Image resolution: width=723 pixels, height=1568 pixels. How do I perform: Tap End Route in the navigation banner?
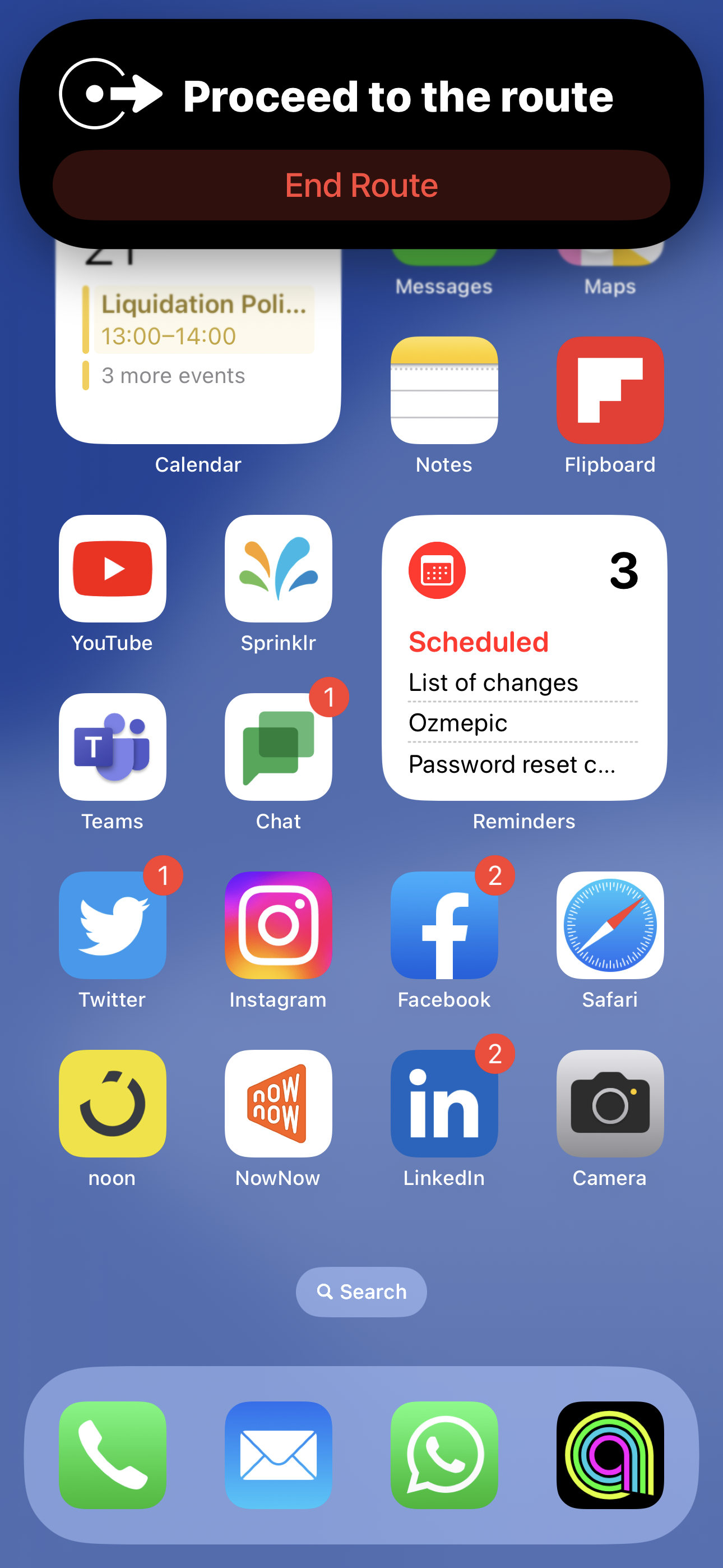tap(361, 185)
